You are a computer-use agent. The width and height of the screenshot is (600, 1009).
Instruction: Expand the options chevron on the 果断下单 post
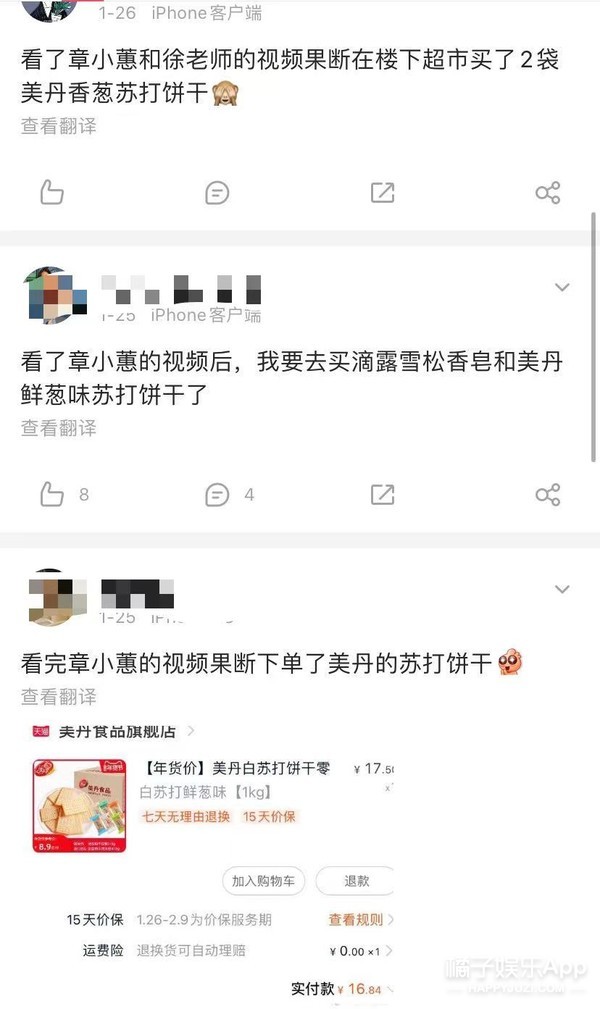(x=562, y=590)
